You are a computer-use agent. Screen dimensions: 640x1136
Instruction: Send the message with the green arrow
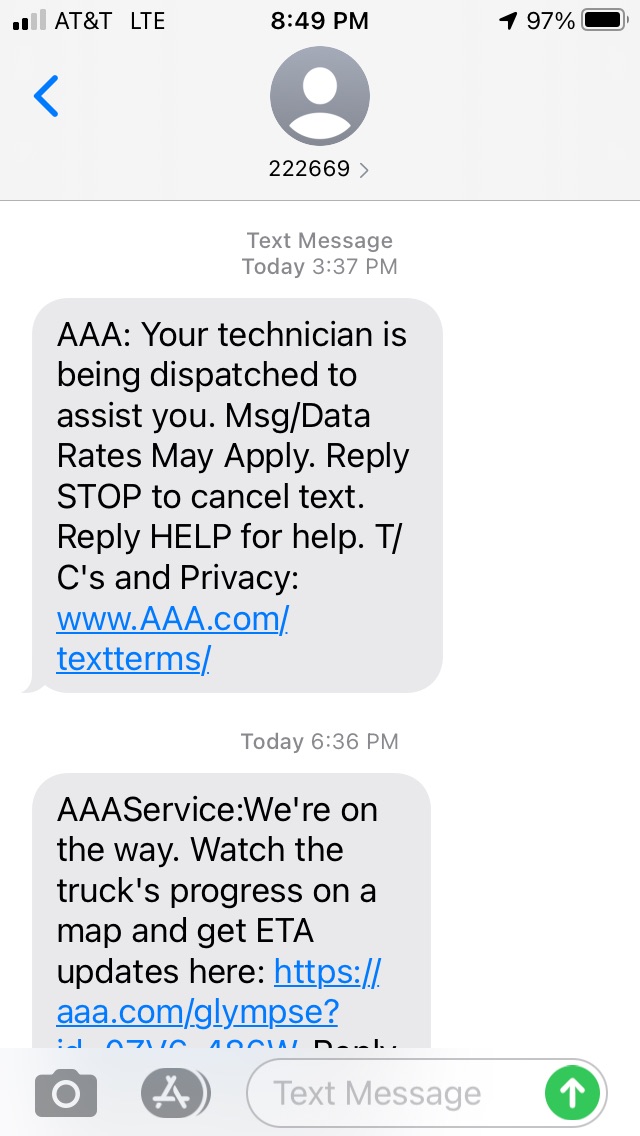click(573, 1095)
